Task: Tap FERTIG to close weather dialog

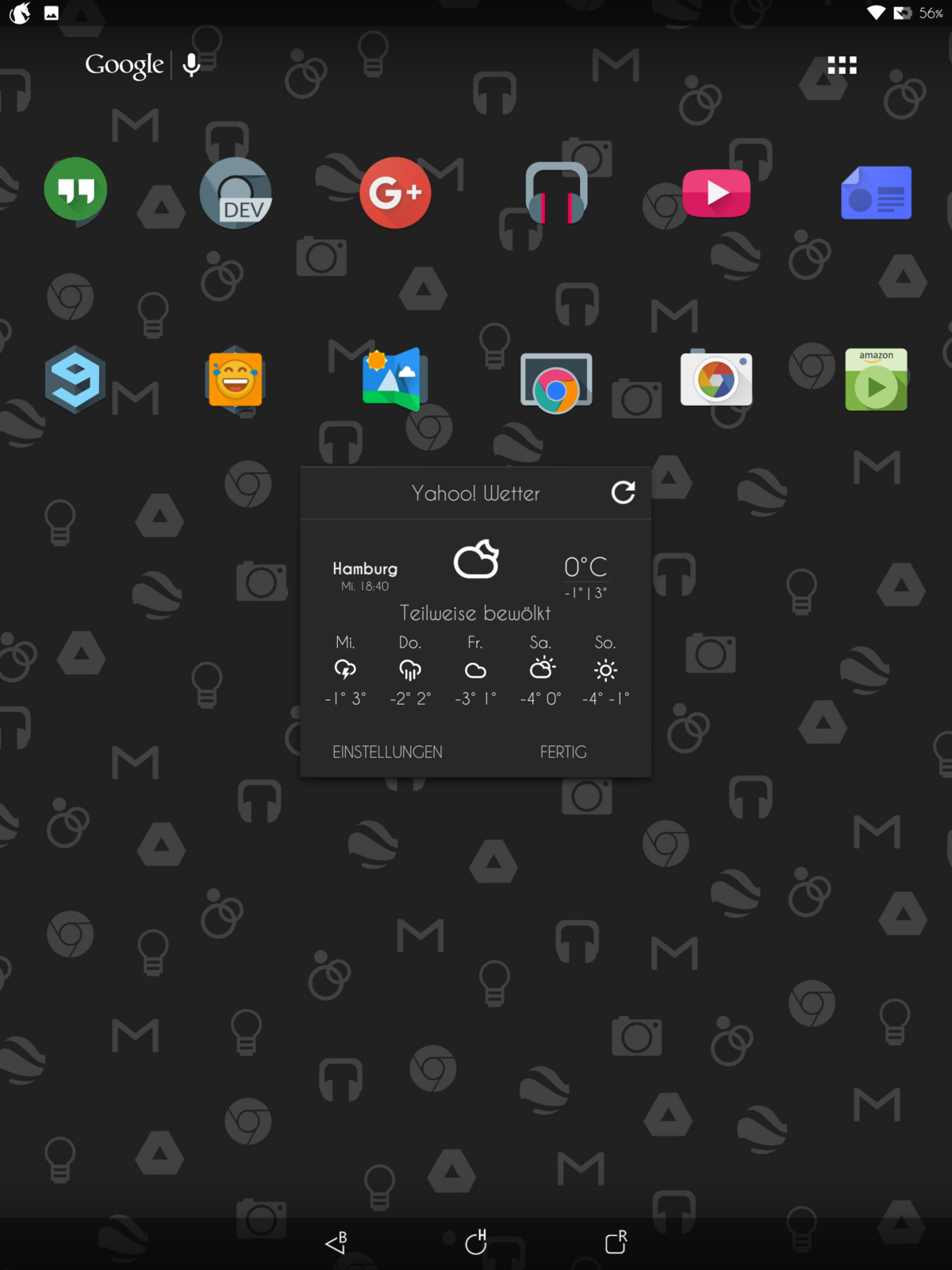Action: pos(563,752)
